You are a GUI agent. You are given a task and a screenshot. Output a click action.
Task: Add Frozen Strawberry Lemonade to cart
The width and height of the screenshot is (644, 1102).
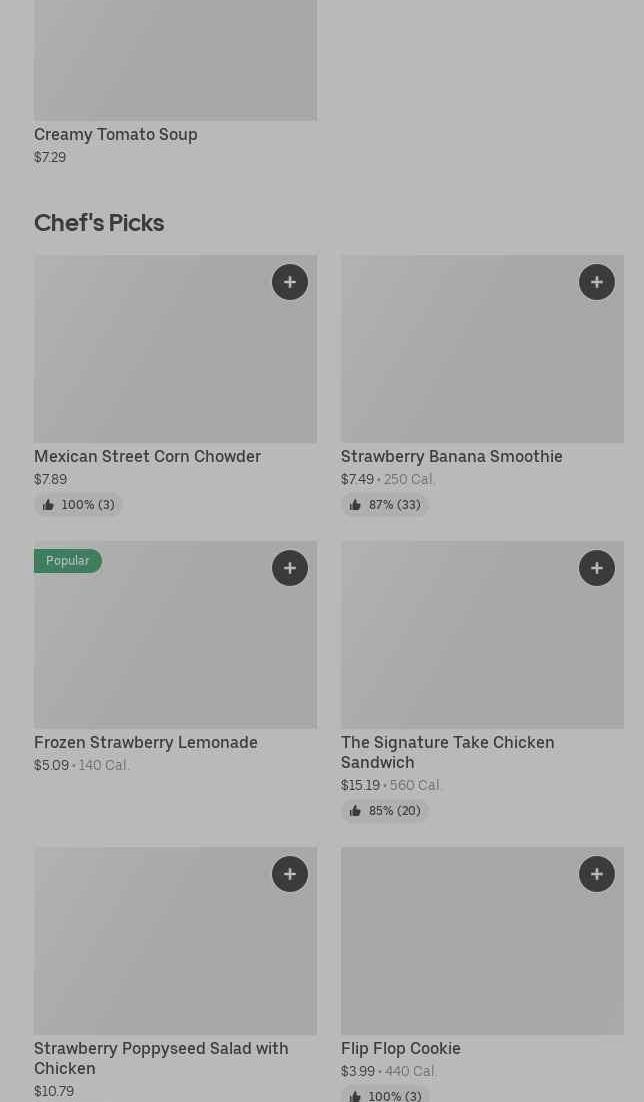coord(290,568)
